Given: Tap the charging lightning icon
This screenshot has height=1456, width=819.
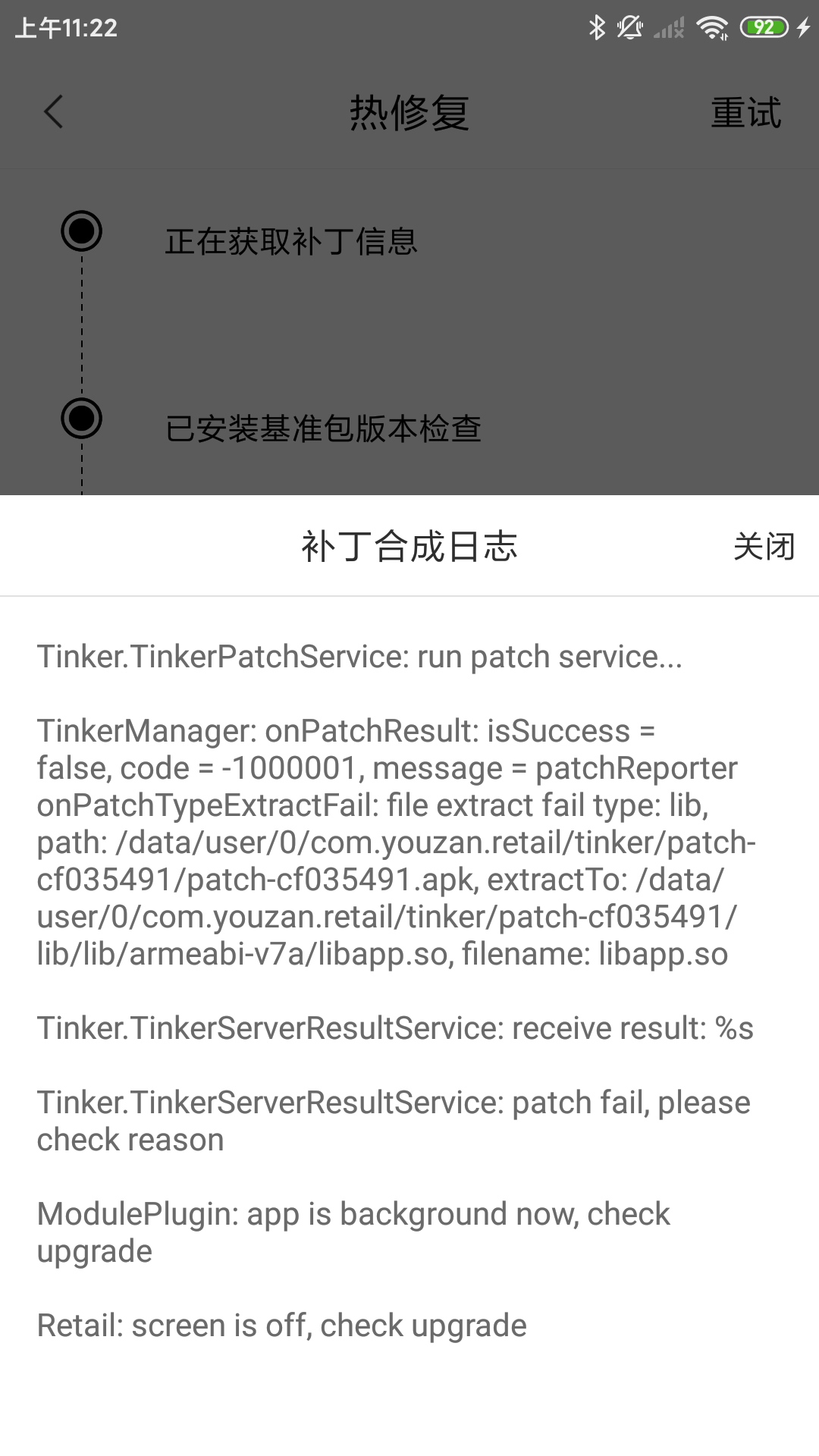Looking at the screenshot, I should point(802,27).
